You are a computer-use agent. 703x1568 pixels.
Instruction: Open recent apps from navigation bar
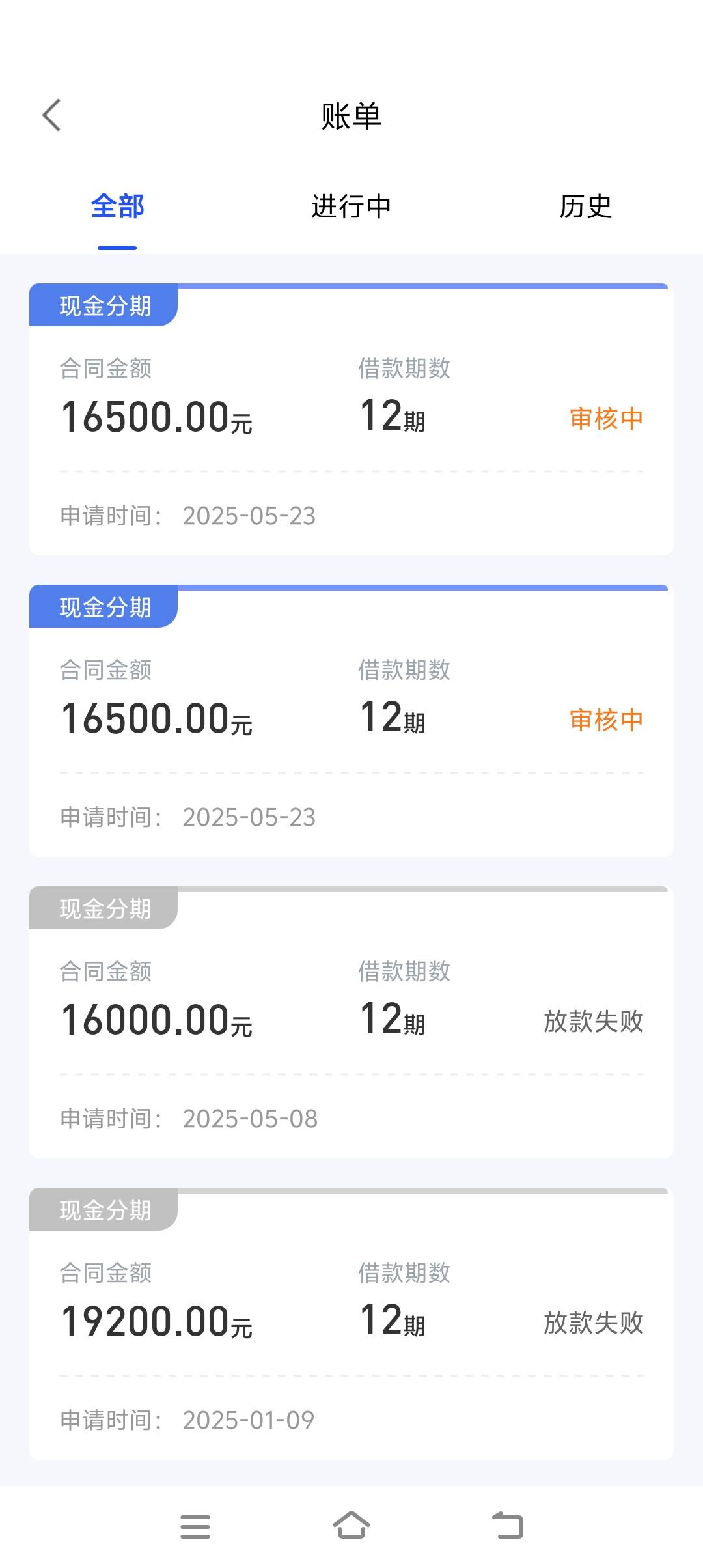tap(195, 1526)
